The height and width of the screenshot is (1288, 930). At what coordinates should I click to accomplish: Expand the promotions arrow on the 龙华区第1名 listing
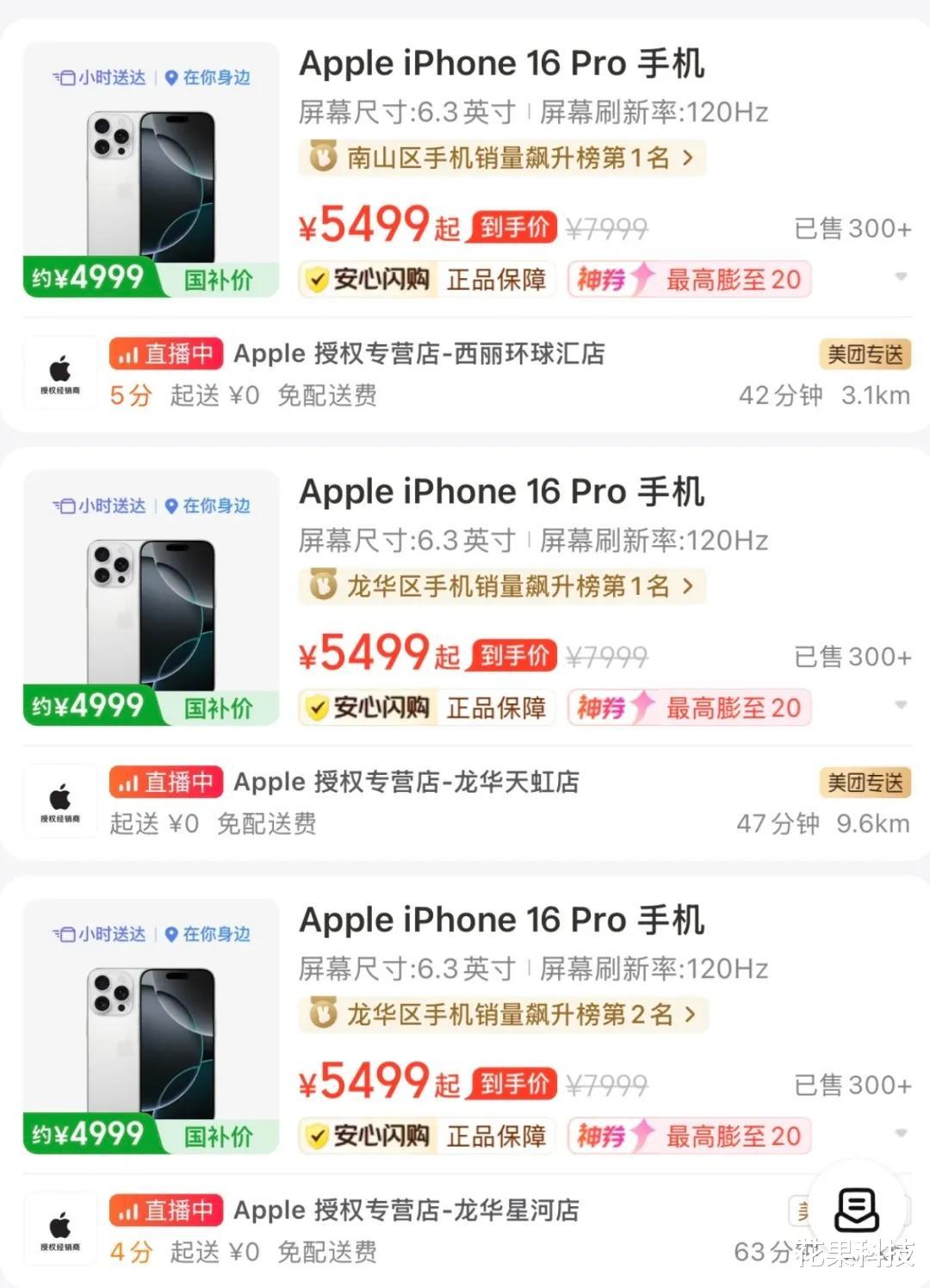pos(901,705)
